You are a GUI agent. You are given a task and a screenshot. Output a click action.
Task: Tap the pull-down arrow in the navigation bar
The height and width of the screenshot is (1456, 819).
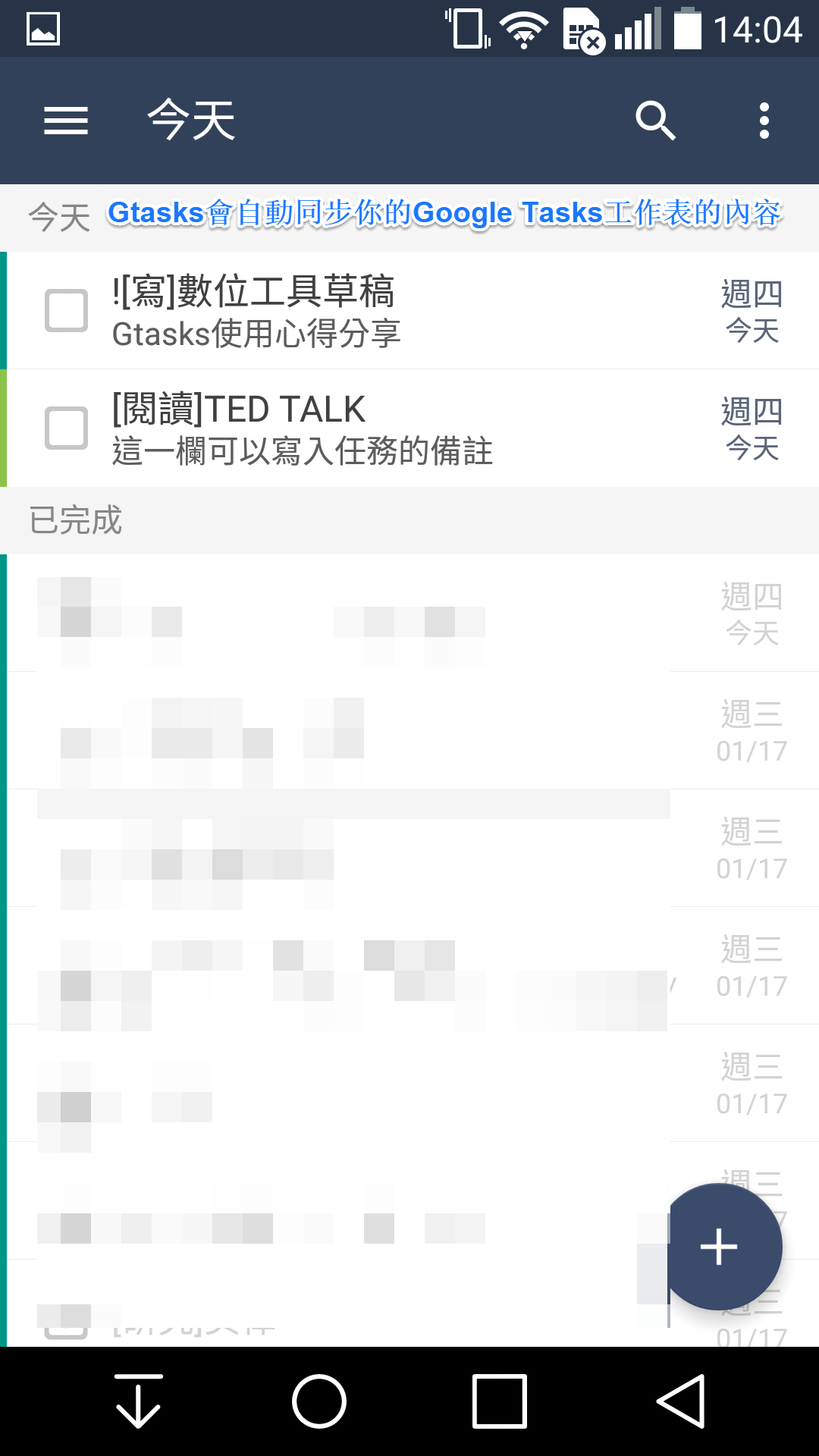[138, 1400]
